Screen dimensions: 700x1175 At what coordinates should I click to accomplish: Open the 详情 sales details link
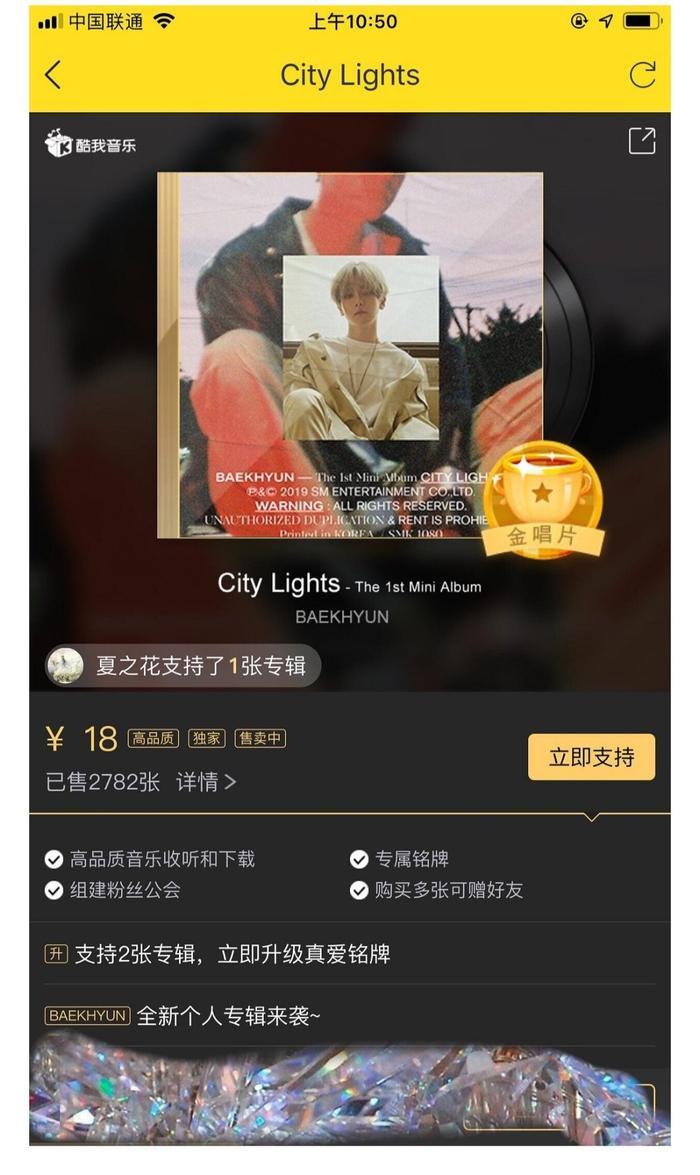pos(206,782)
